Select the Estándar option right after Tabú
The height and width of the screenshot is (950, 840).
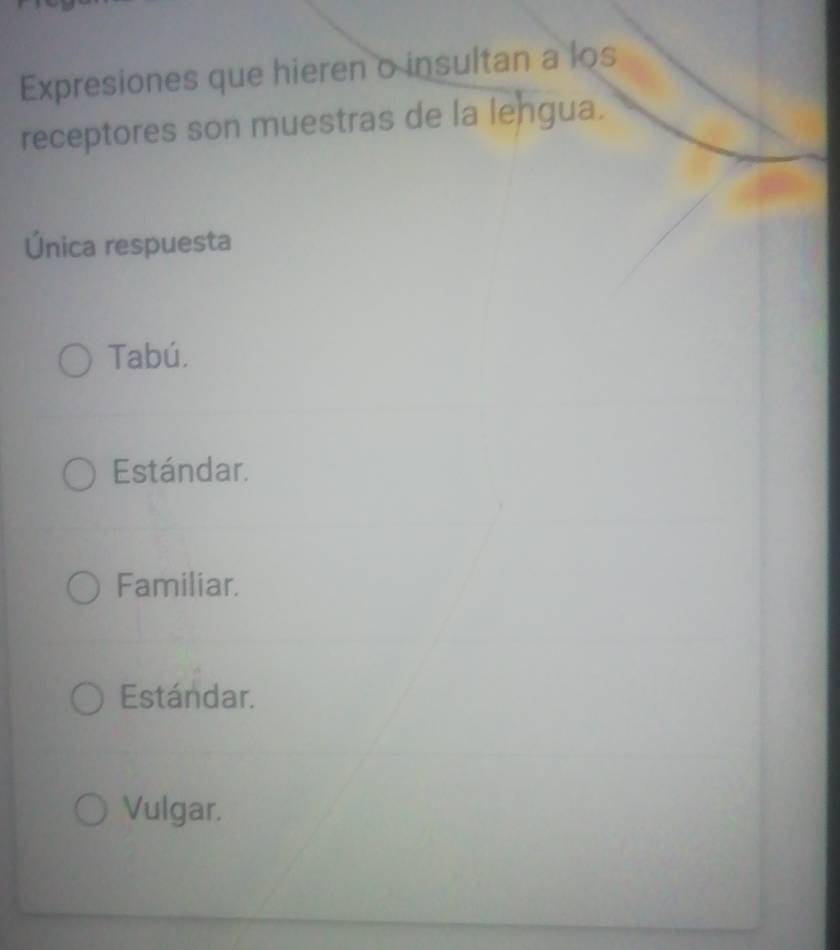pyautogui.click(x=79, y=472)
